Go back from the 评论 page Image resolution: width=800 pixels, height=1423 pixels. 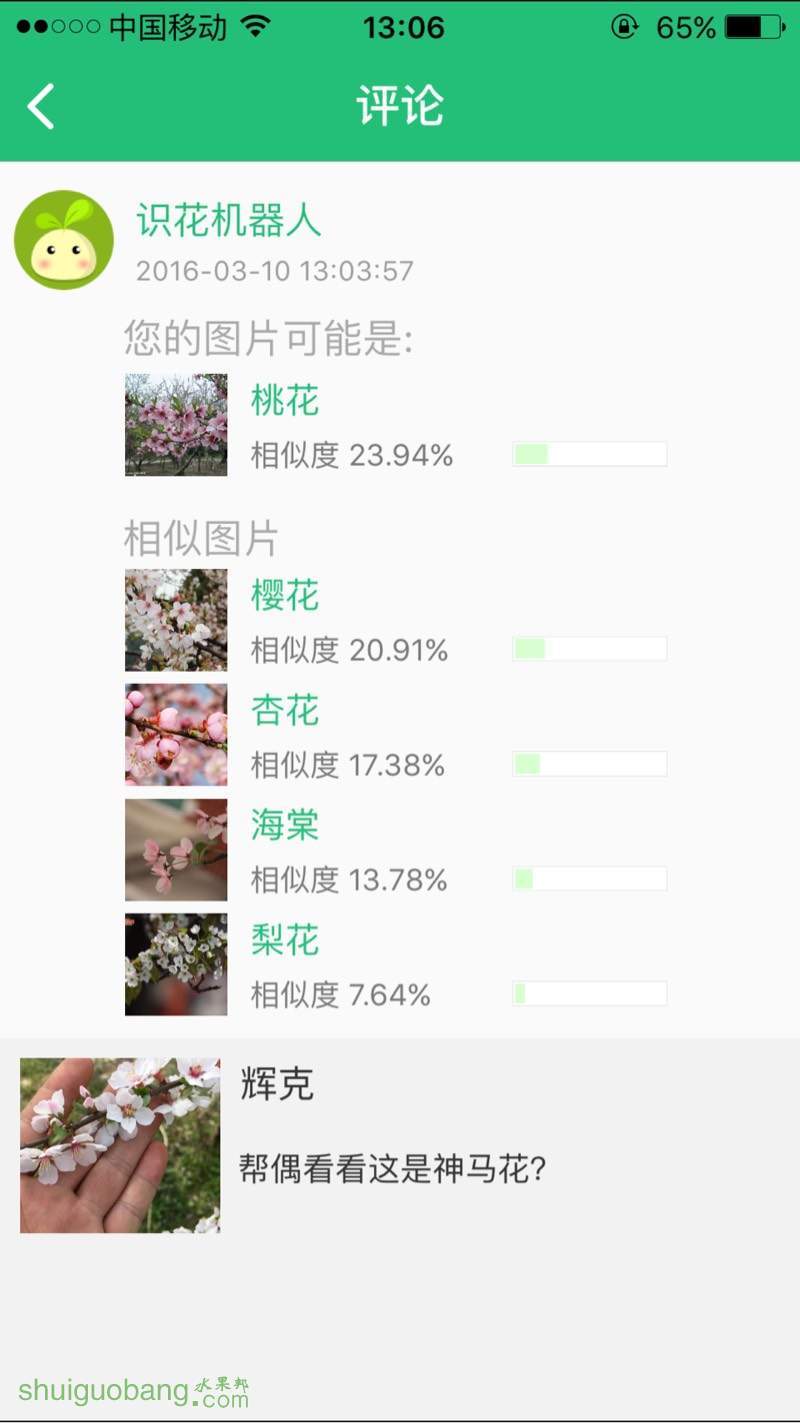(41, 106)
